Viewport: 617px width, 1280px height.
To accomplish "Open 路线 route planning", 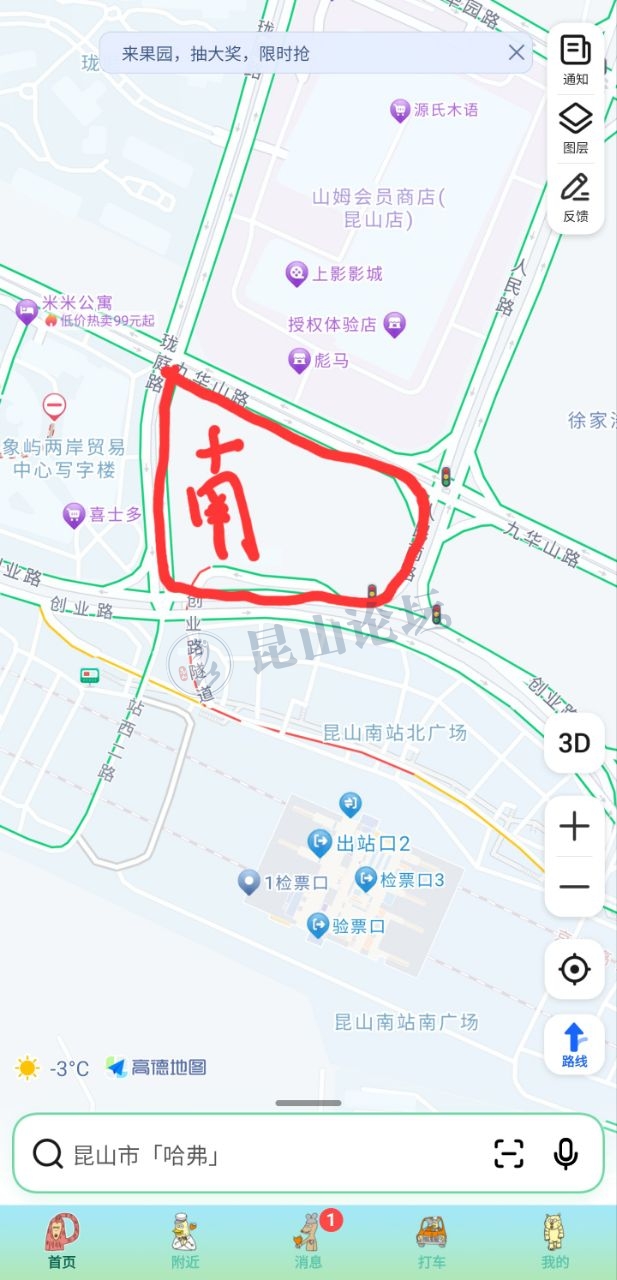I will 574,1045.
